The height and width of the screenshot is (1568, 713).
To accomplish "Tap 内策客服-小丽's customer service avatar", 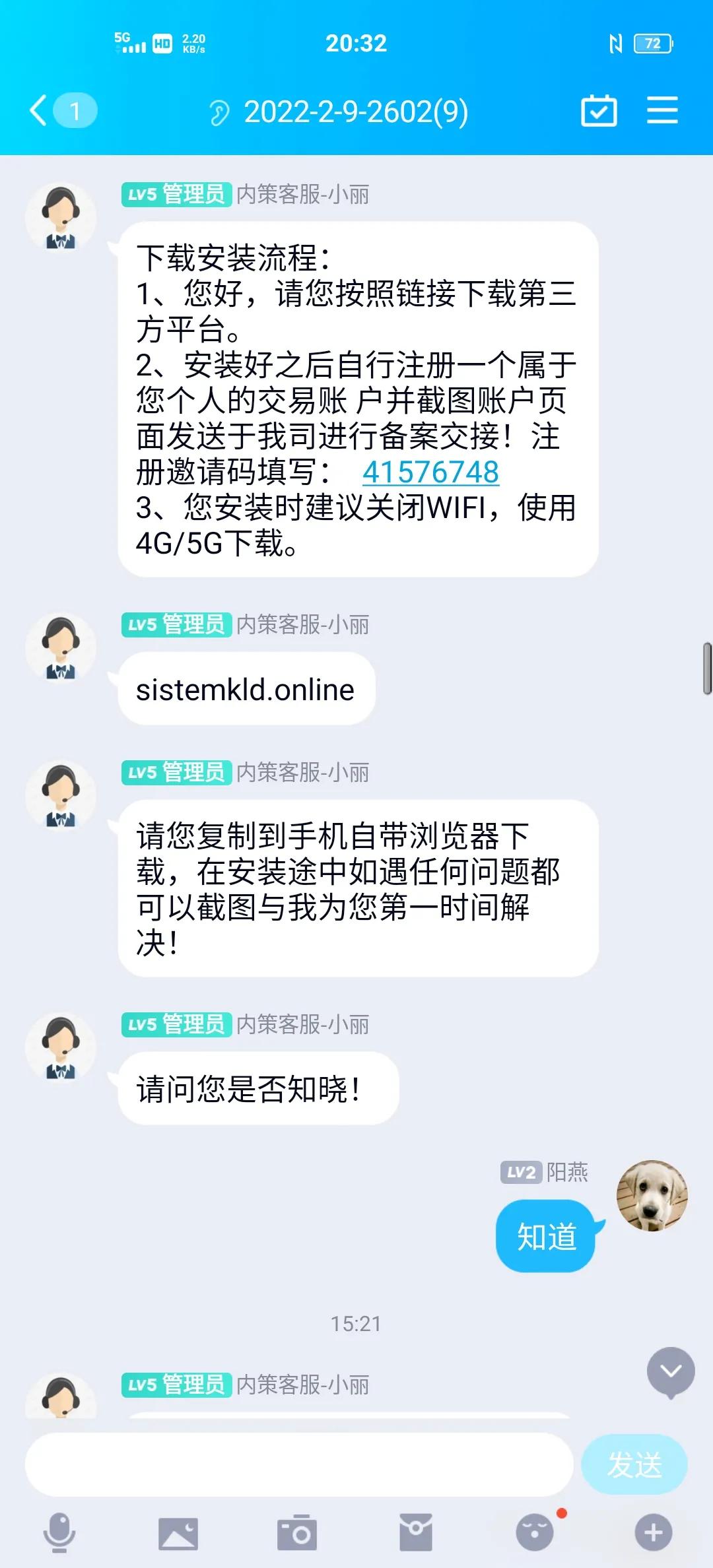I will click(61, 216).
